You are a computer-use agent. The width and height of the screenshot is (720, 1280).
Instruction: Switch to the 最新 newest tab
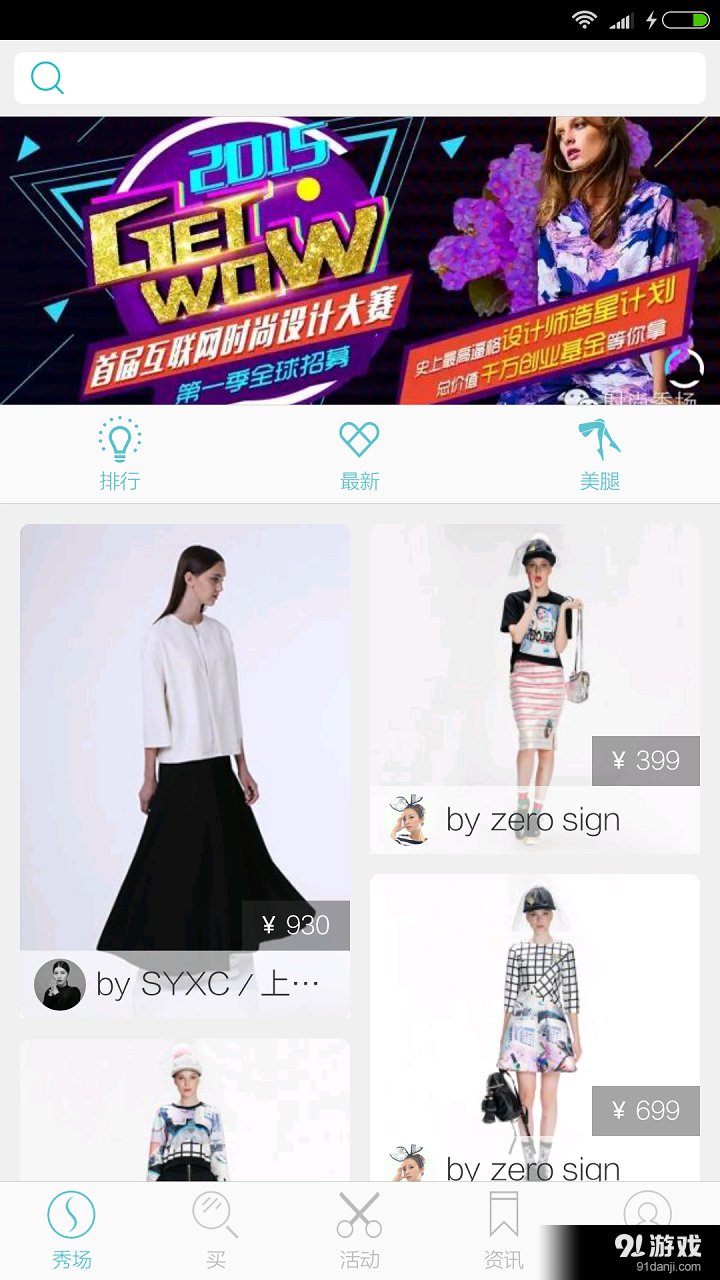click(359, 452)
